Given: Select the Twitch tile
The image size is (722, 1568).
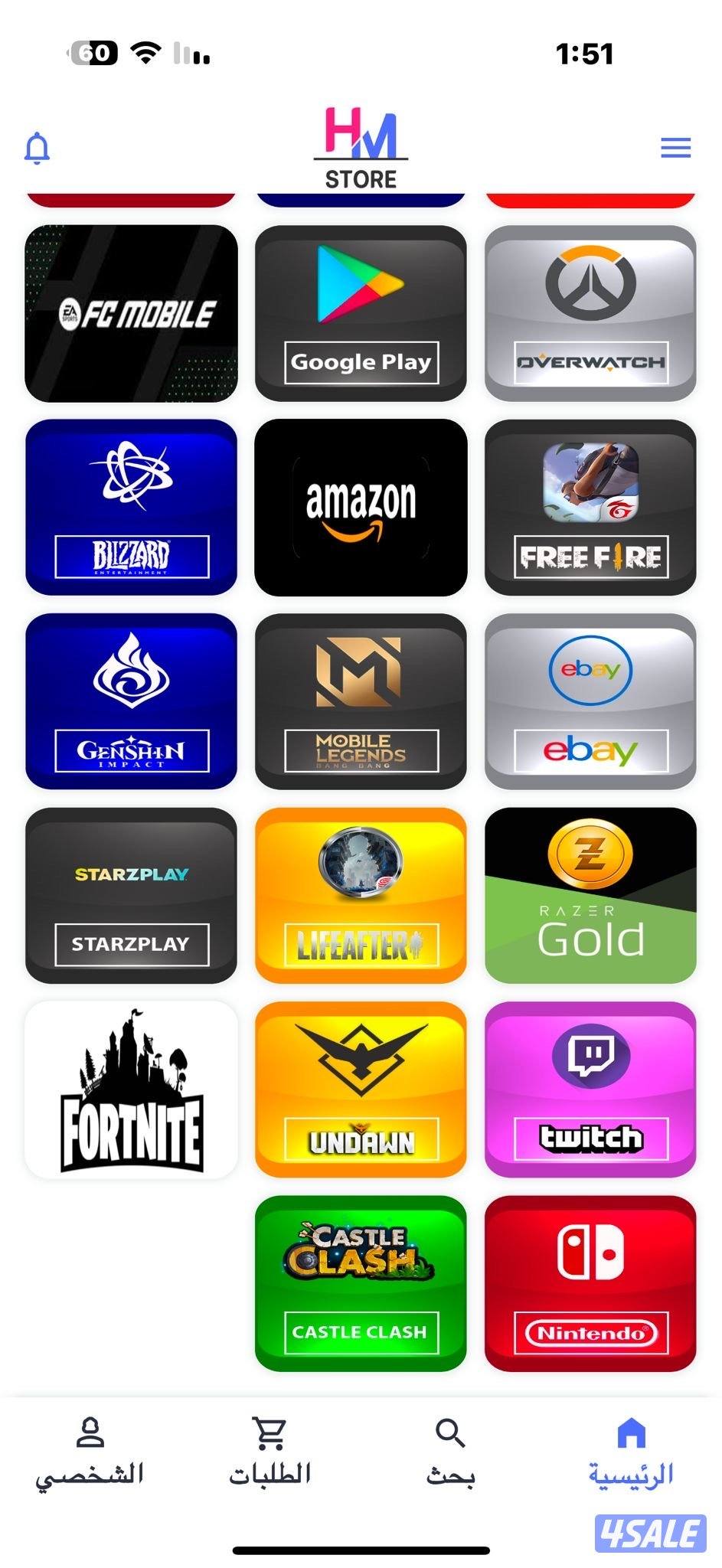Looking at the screenshot, I should (590, 1089).
